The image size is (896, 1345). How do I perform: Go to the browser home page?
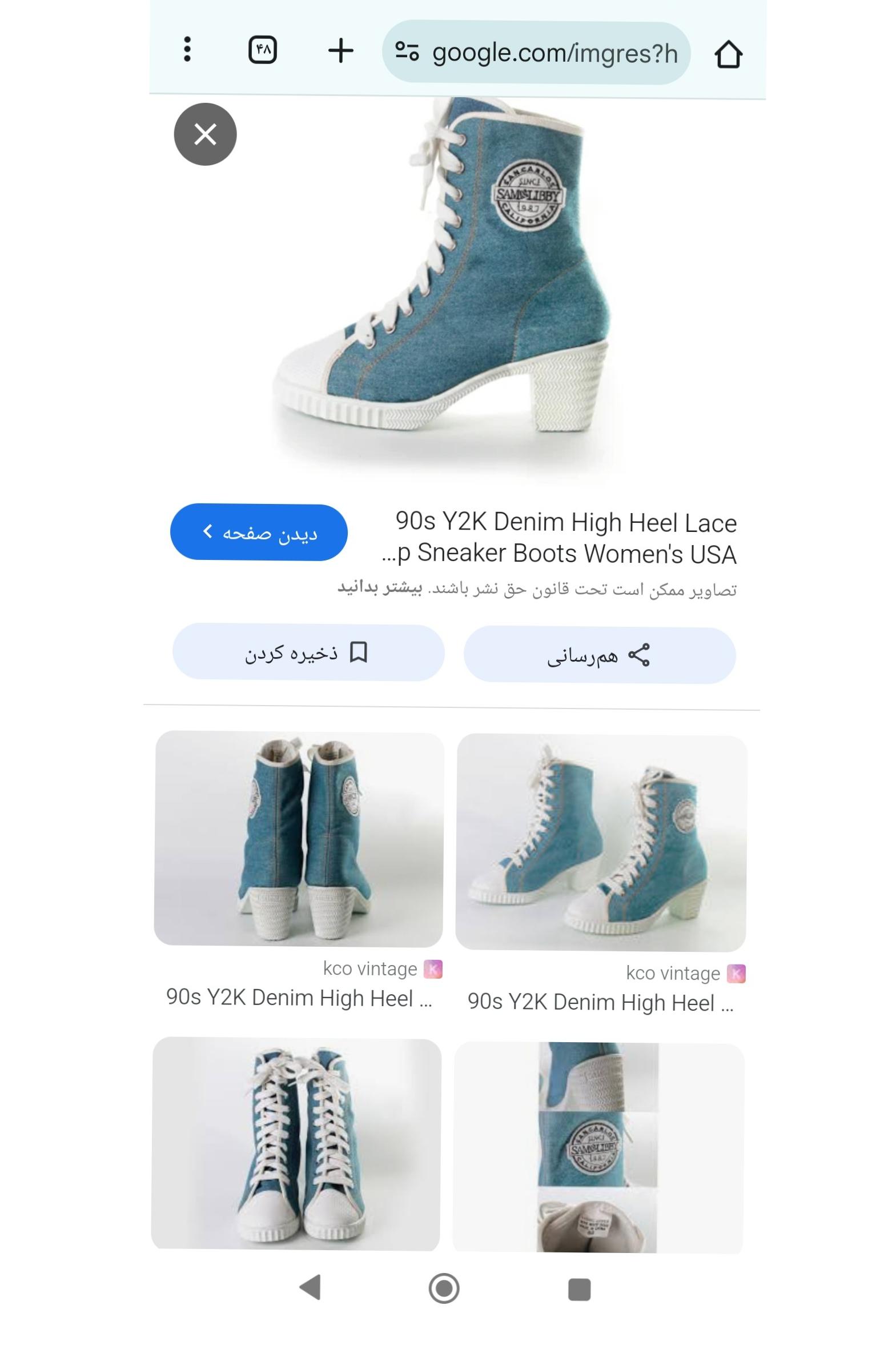(x=728, y=54)
